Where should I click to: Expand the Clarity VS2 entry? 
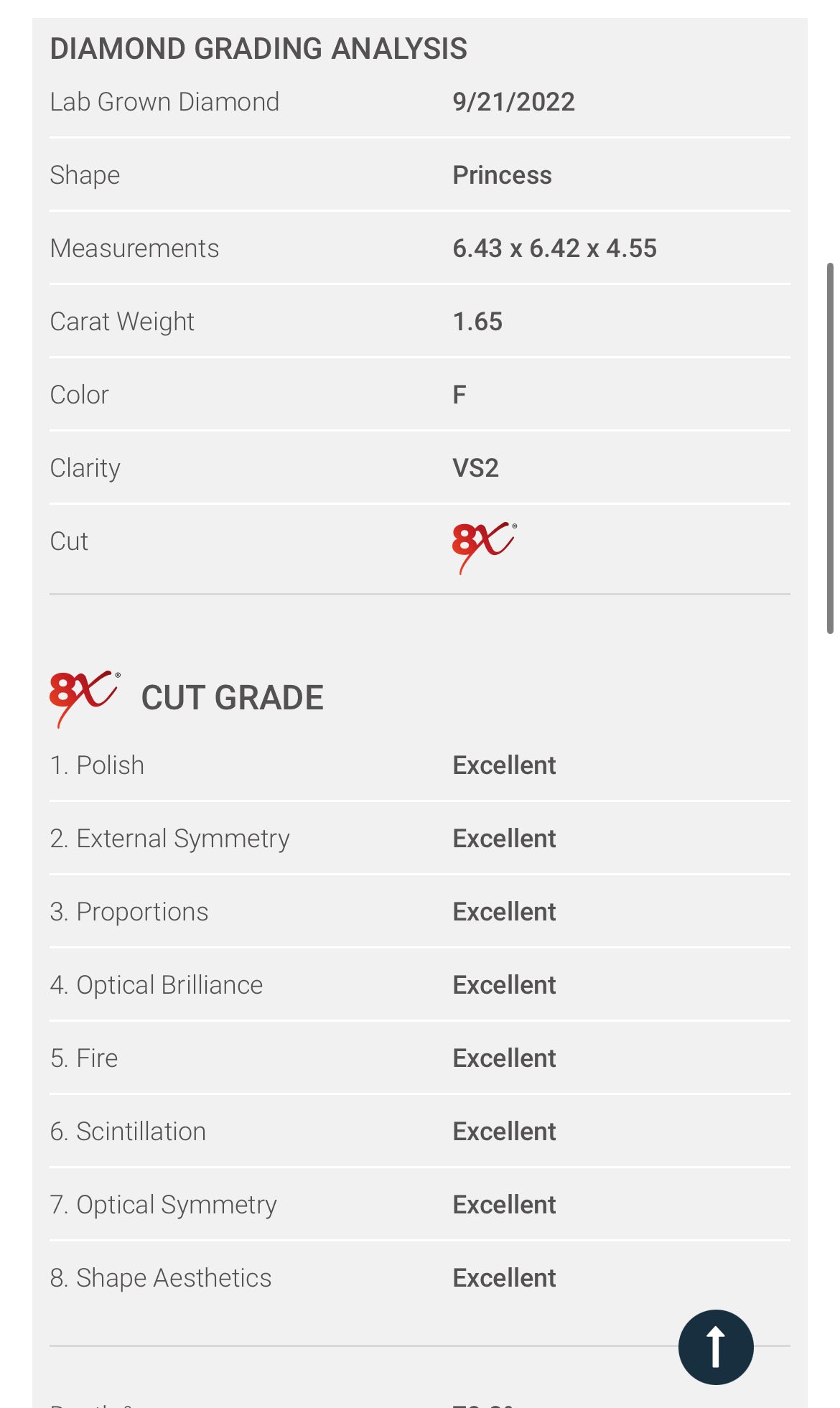[420, 467]
